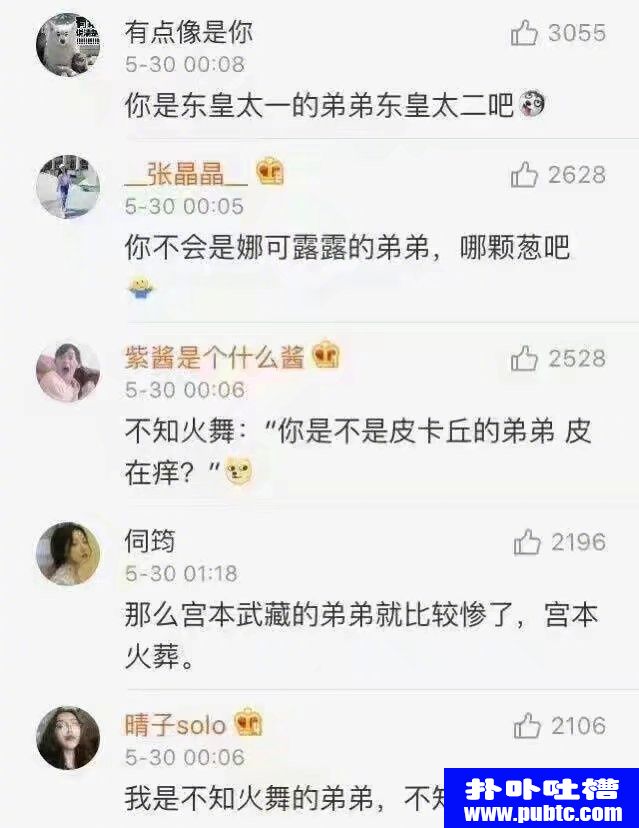Image resolution: width=639 pixels, height=828 pixels.
Task: View 紫酱是个什么酱's avatar profile
Action: click(68, 370)
